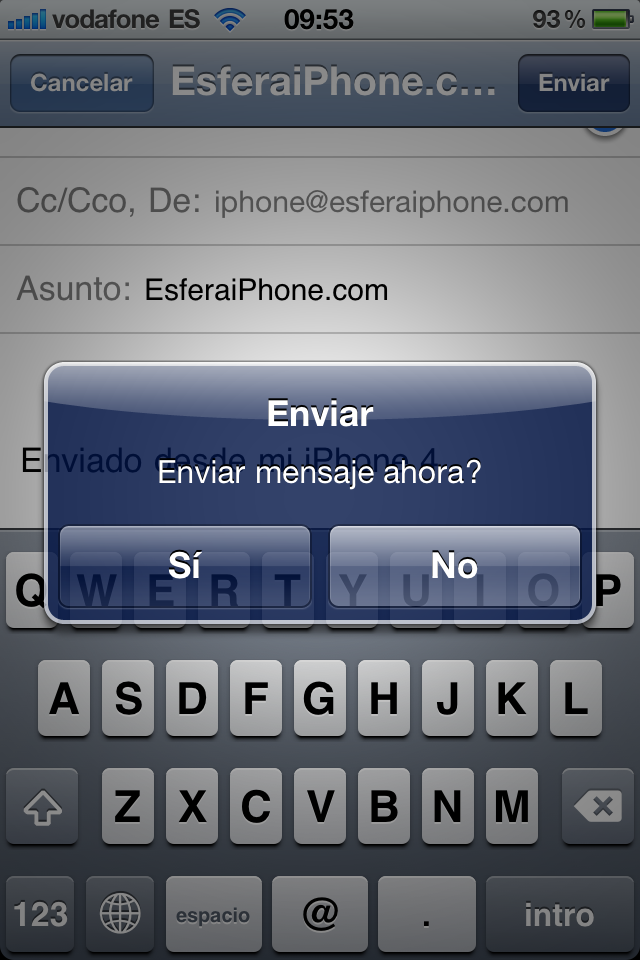
Task: Tap the backspace key
Action: (598, 806)
